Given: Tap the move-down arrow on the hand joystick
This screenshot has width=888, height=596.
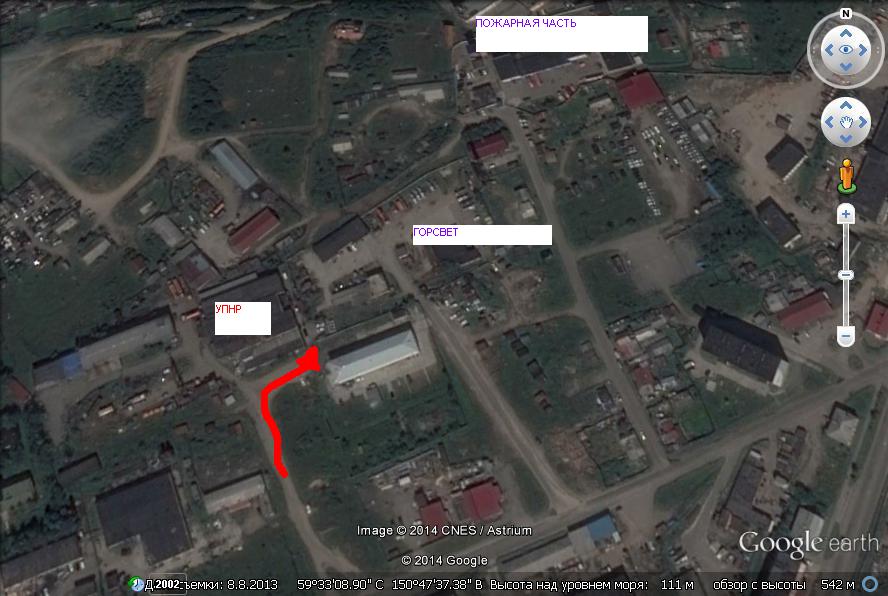Looking at the screenshot, I should (x=846, y=137).
